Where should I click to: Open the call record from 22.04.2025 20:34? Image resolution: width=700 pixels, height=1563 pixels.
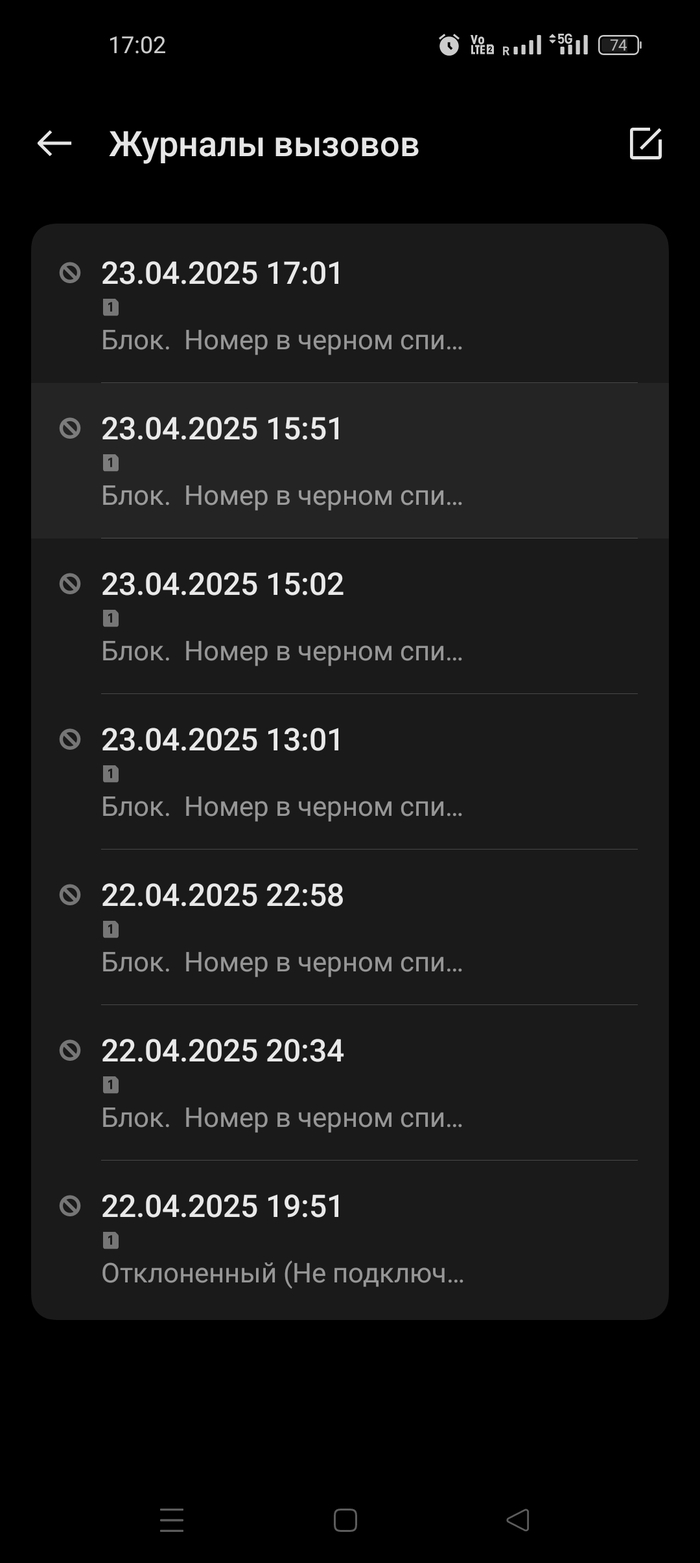(350, 1083)
